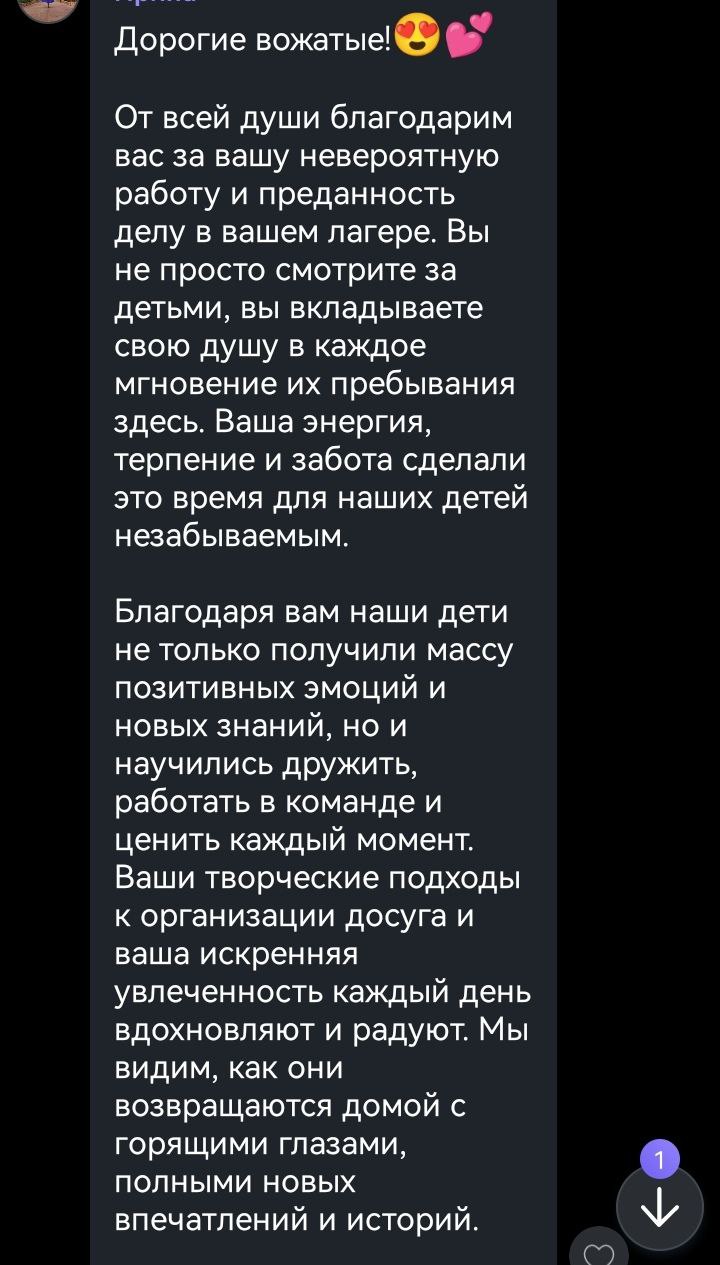React with a heart to this message

click(x=598, y=1250)
